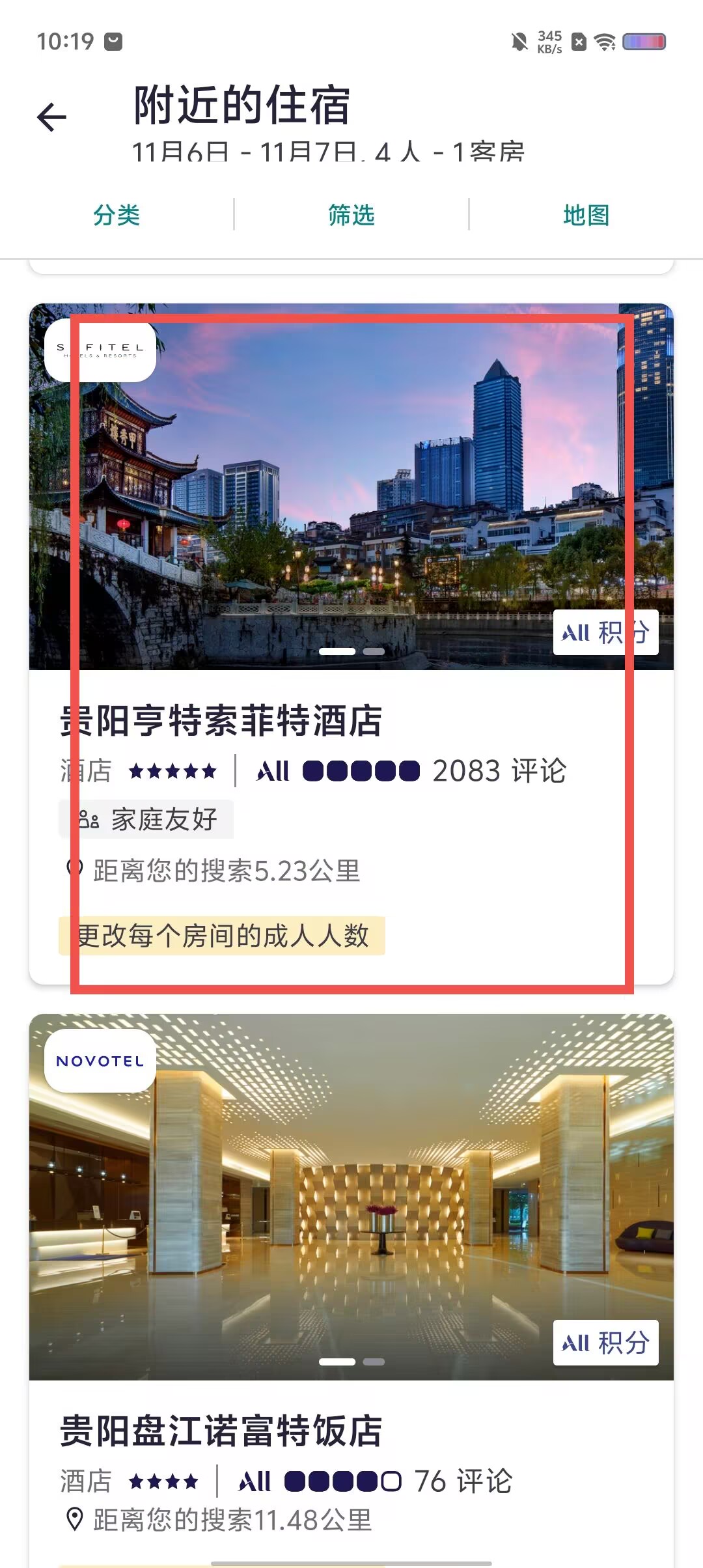Open the 筛选 filter options

pyautogui.click(x=351, y=215)
